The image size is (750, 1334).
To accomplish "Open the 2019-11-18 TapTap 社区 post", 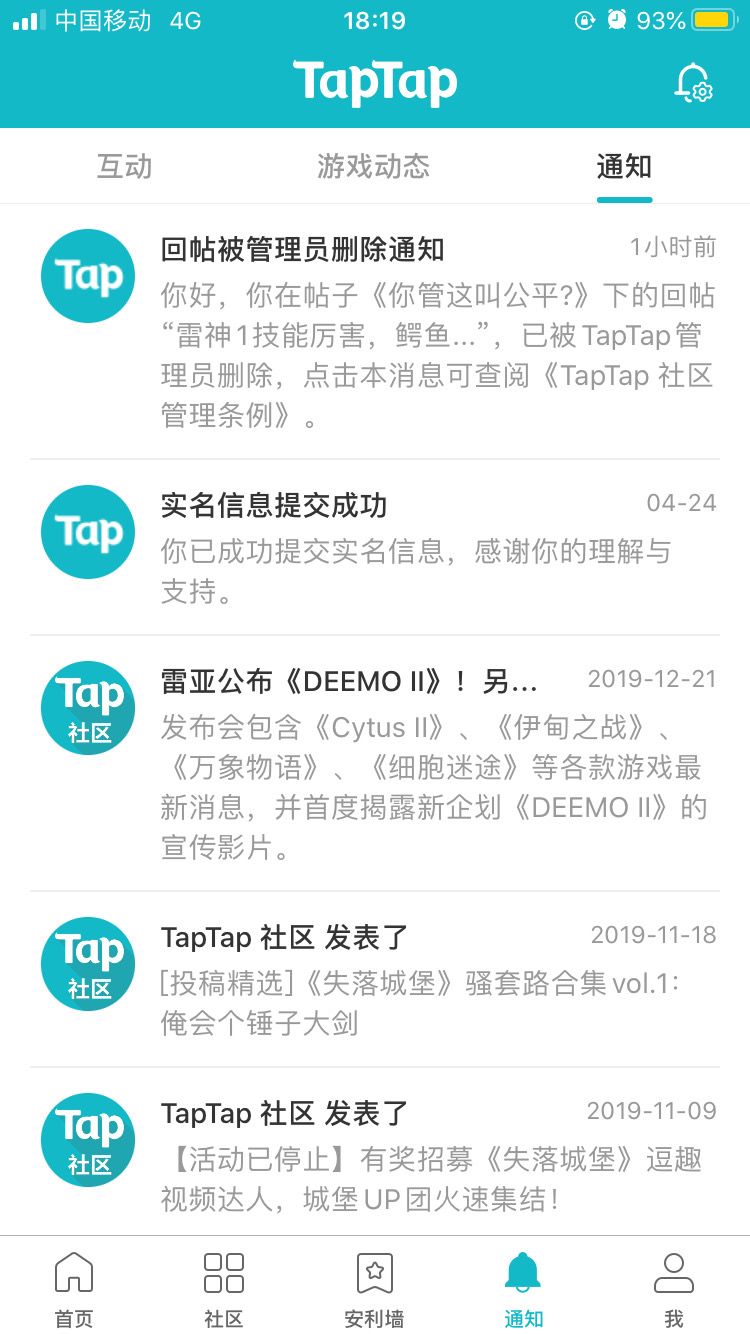I will [x=437, y=979].
